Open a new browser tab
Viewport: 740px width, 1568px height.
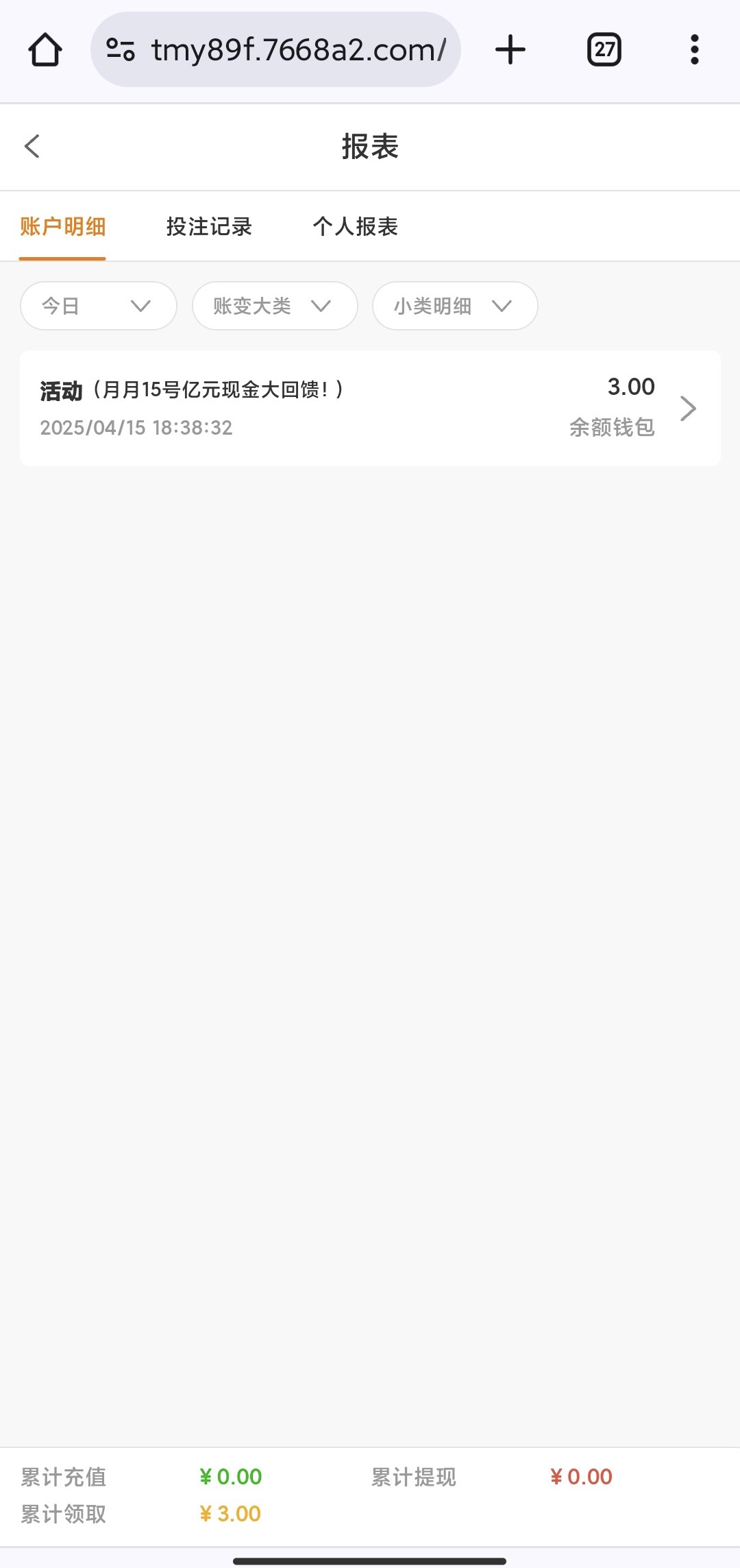[510, 50]
